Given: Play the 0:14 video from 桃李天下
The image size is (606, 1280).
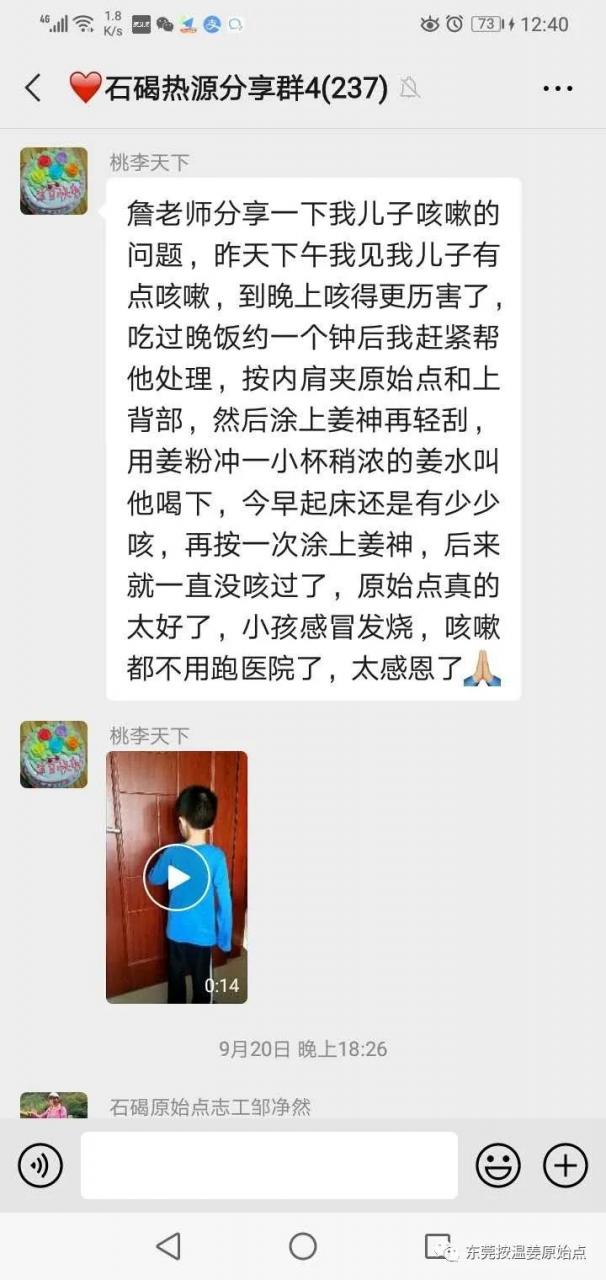Looking at the screenshot, I should [x=177, y=877].
